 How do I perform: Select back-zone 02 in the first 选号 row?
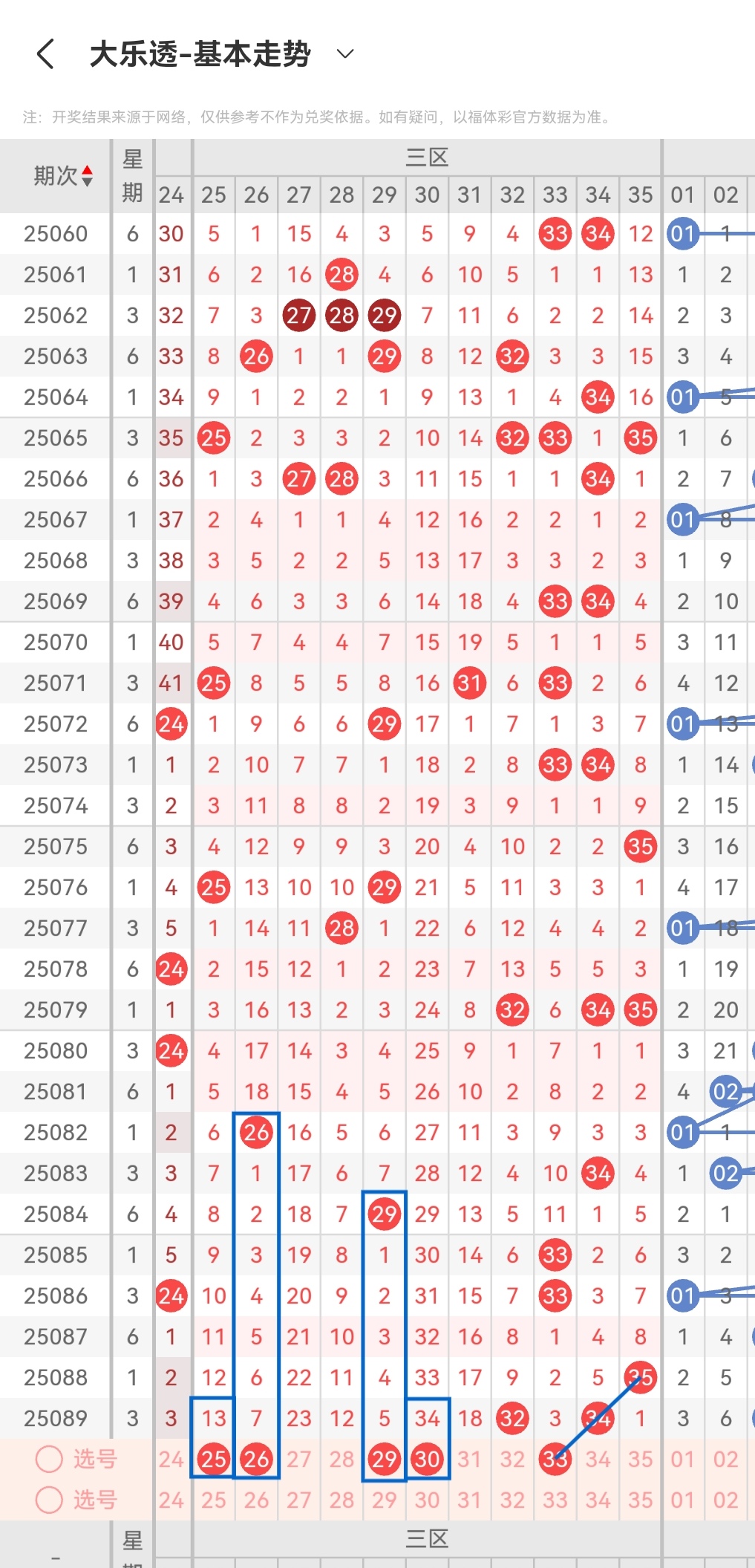point(726,1459)
